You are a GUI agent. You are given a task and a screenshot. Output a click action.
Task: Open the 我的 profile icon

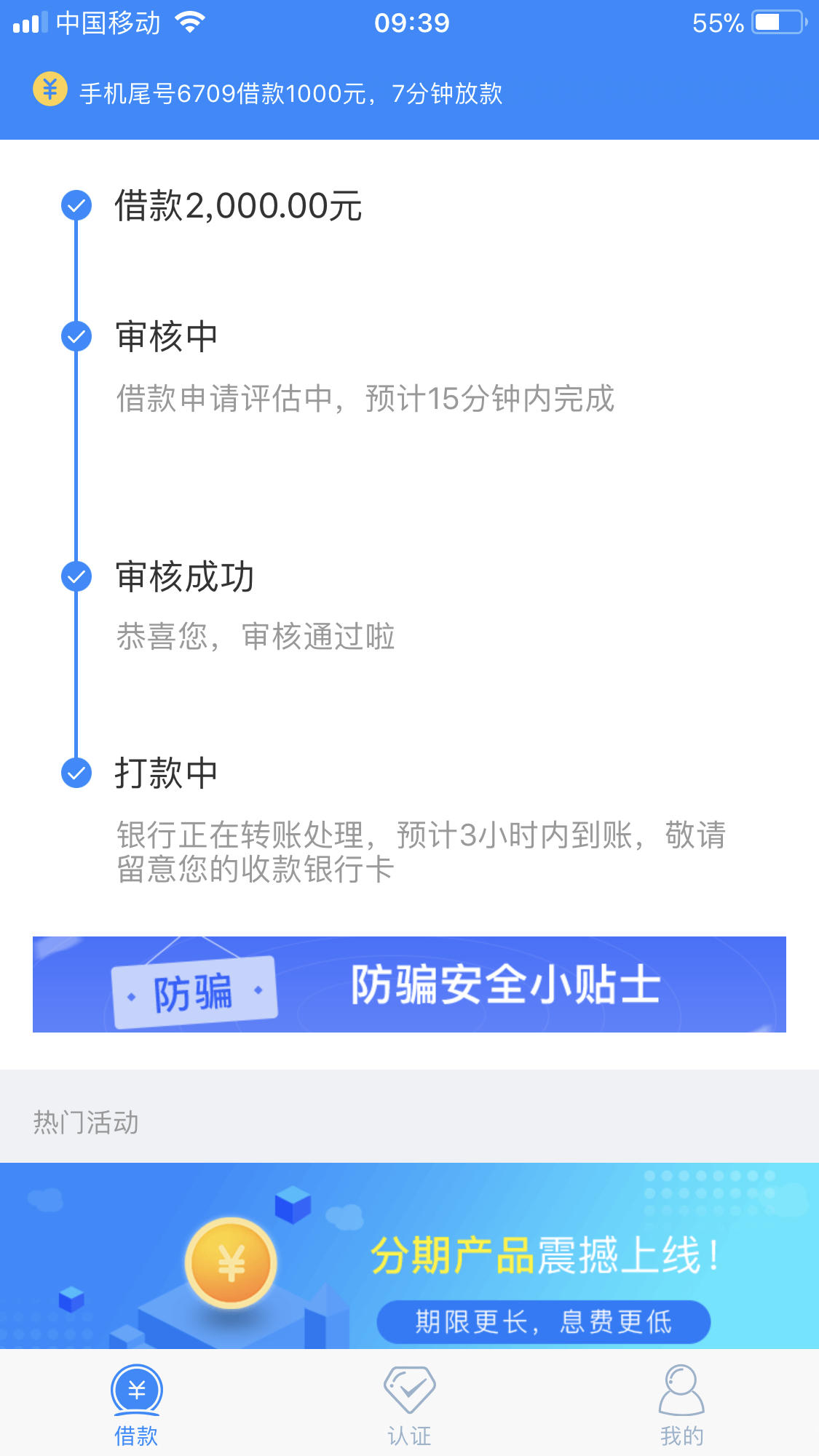681,1388
